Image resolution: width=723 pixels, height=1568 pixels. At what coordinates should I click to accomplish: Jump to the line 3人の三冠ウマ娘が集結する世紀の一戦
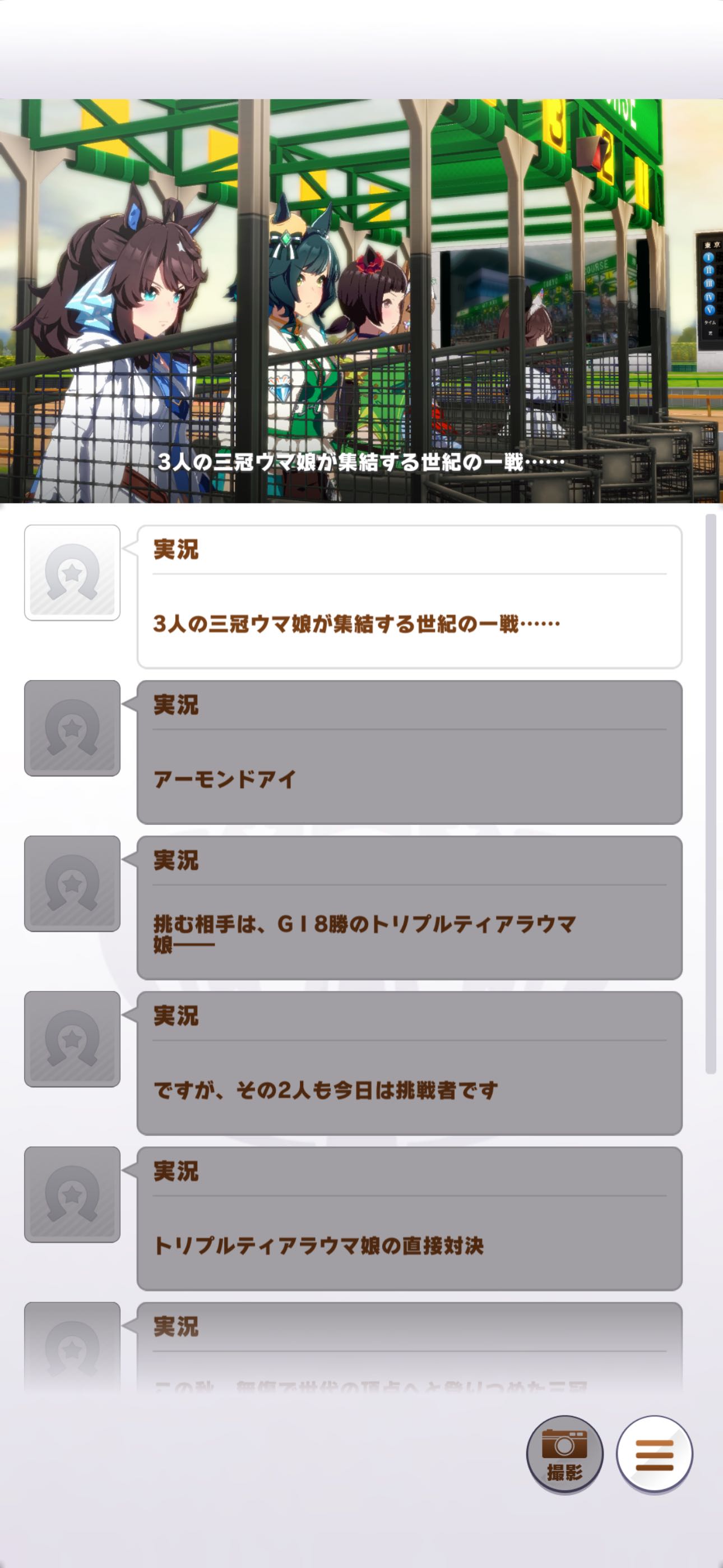[x=409, y=597]
